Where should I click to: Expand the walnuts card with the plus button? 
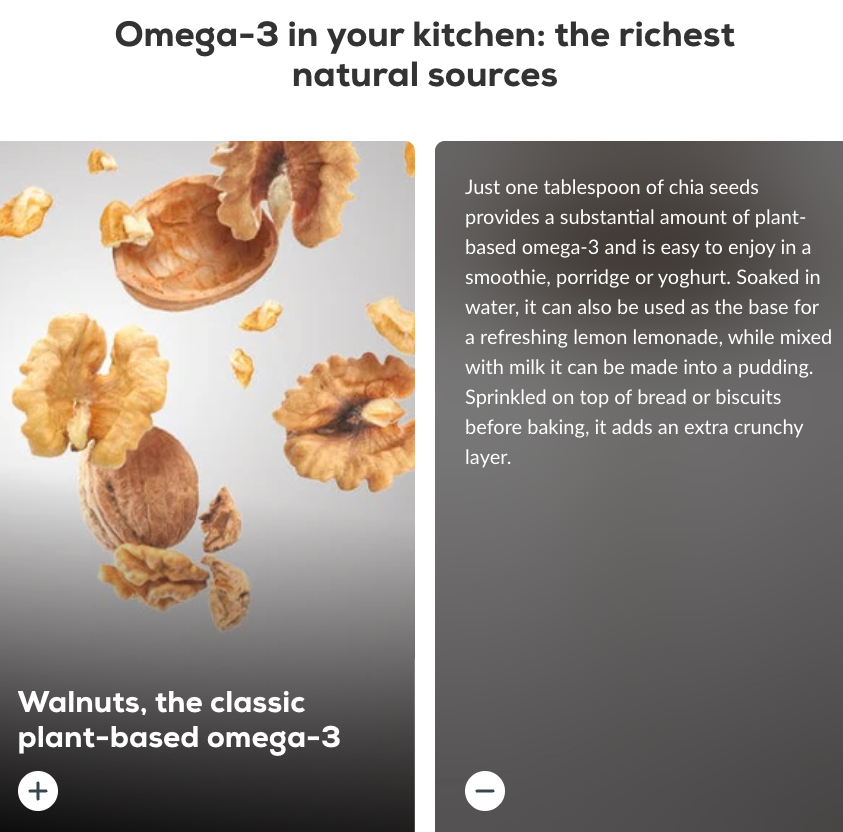[38, 791]
